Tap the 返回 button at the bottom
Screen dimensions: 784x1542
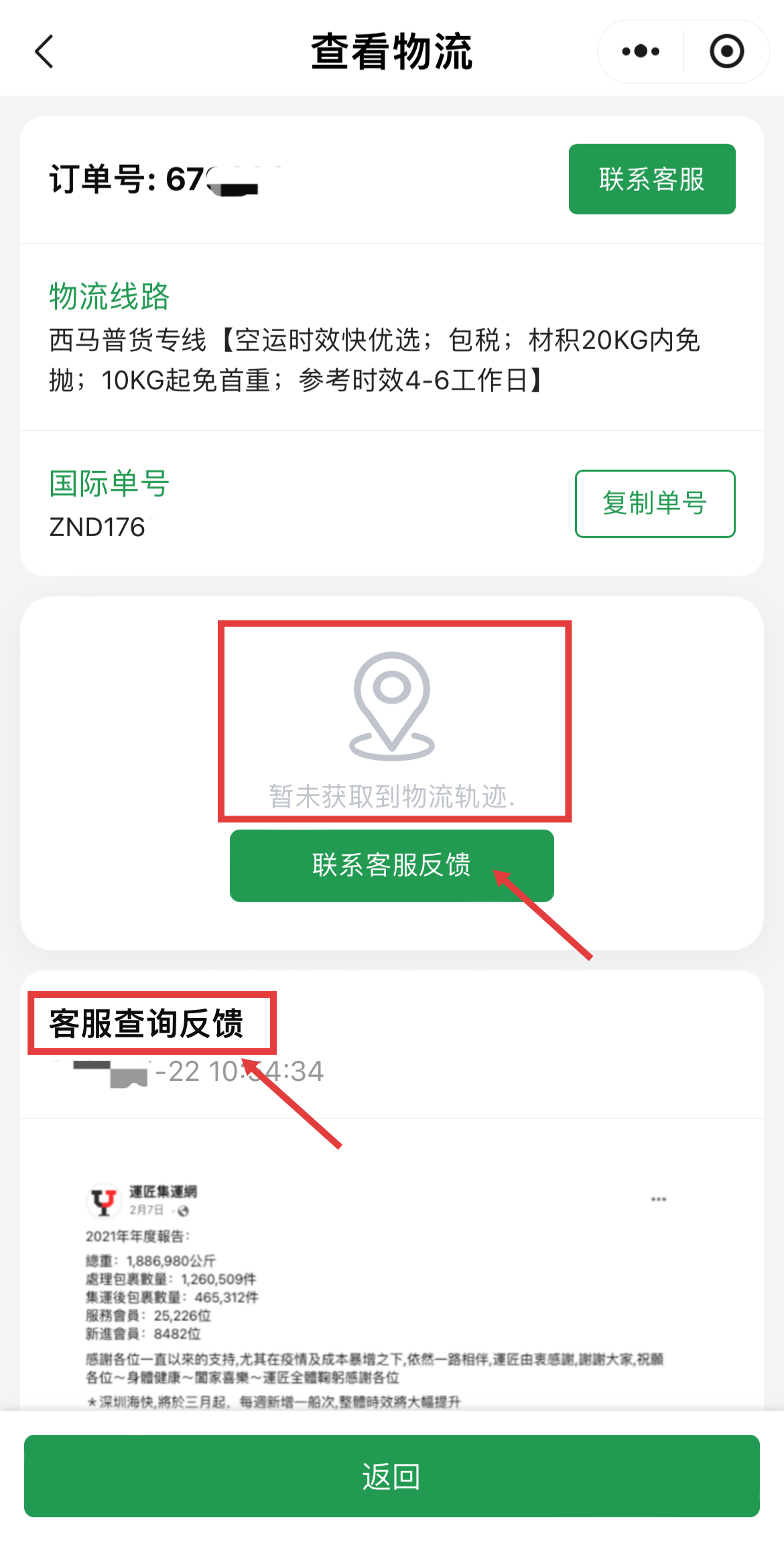coord(391,1476)
